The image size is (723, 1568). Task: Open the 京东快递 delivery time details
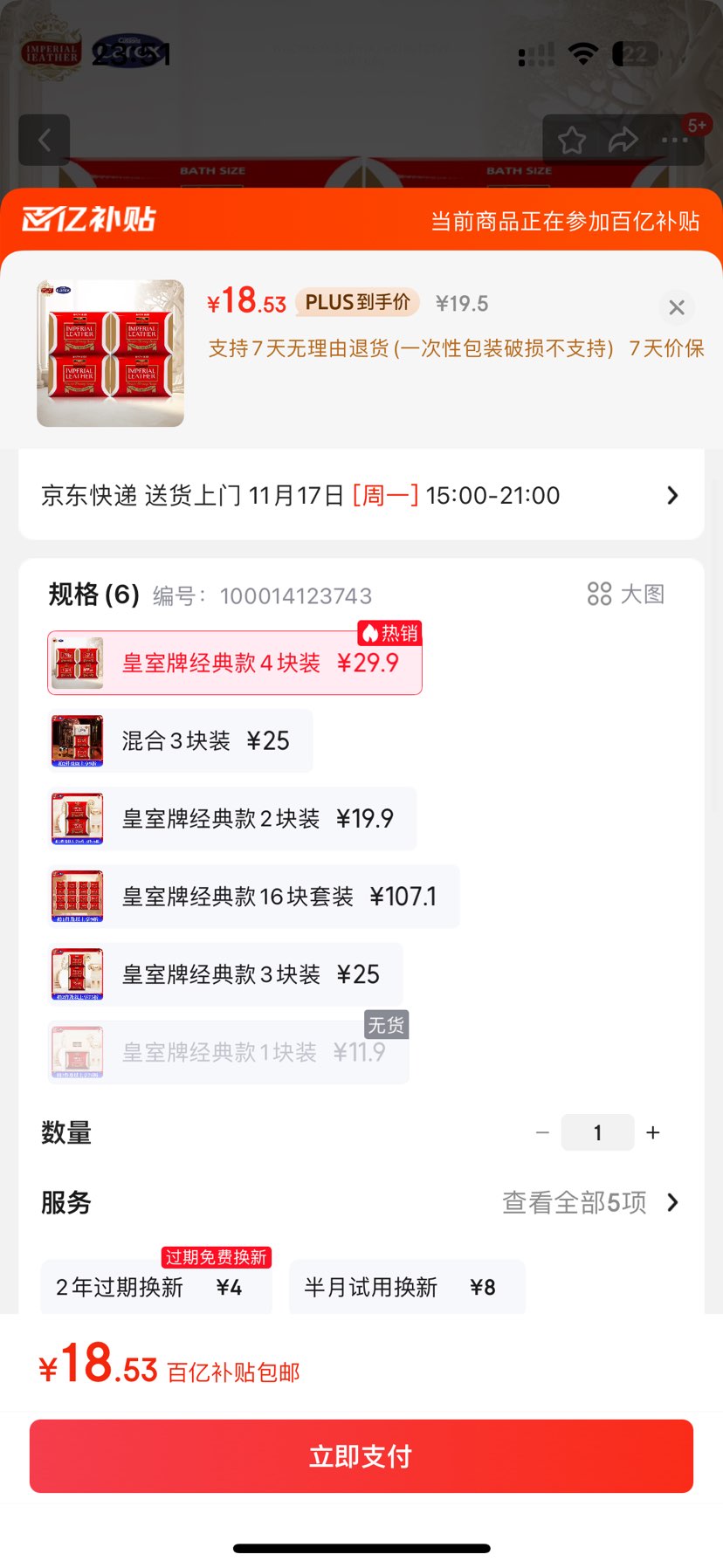tap(361, 496)
